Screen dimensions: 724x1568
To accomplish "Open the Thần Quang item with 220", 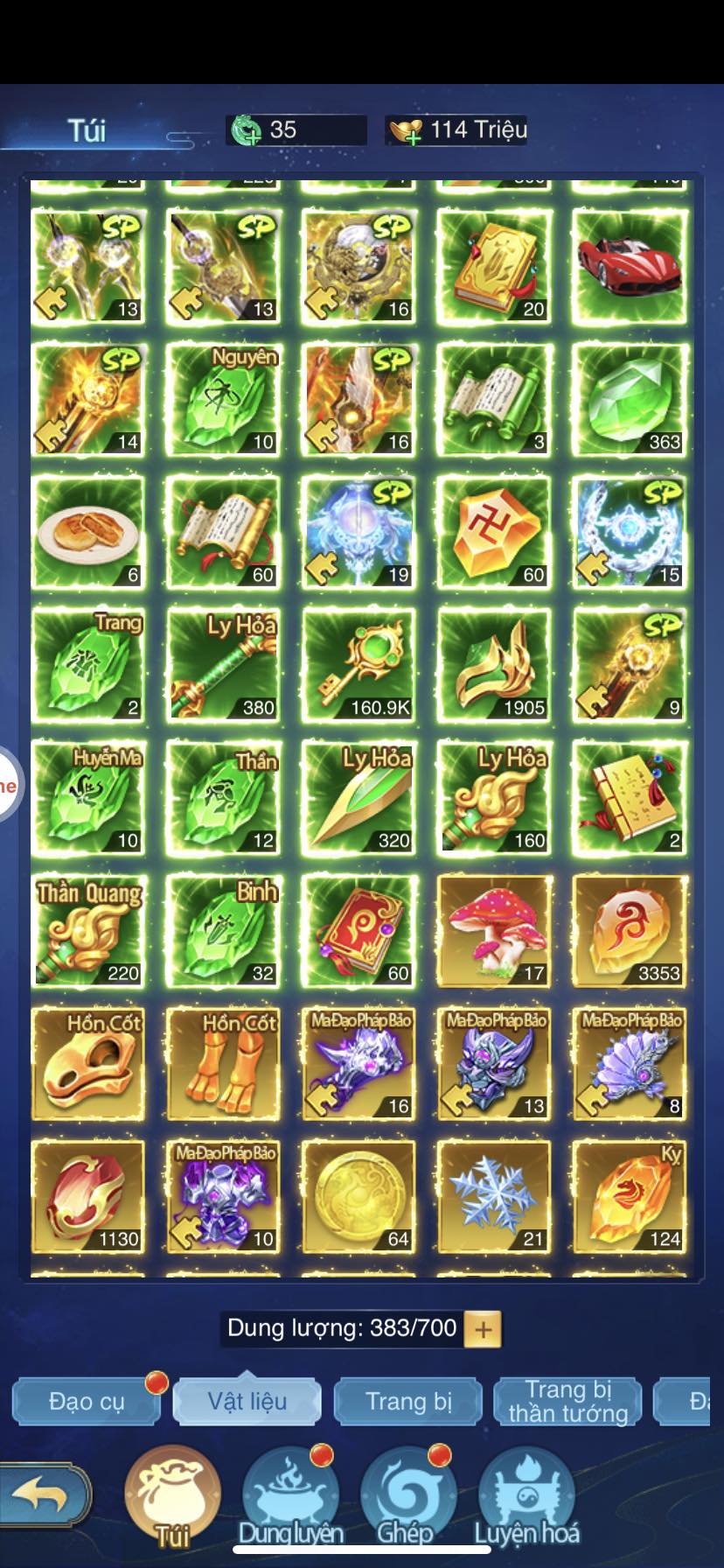I will pyautogui.click(x=87, y=931).
